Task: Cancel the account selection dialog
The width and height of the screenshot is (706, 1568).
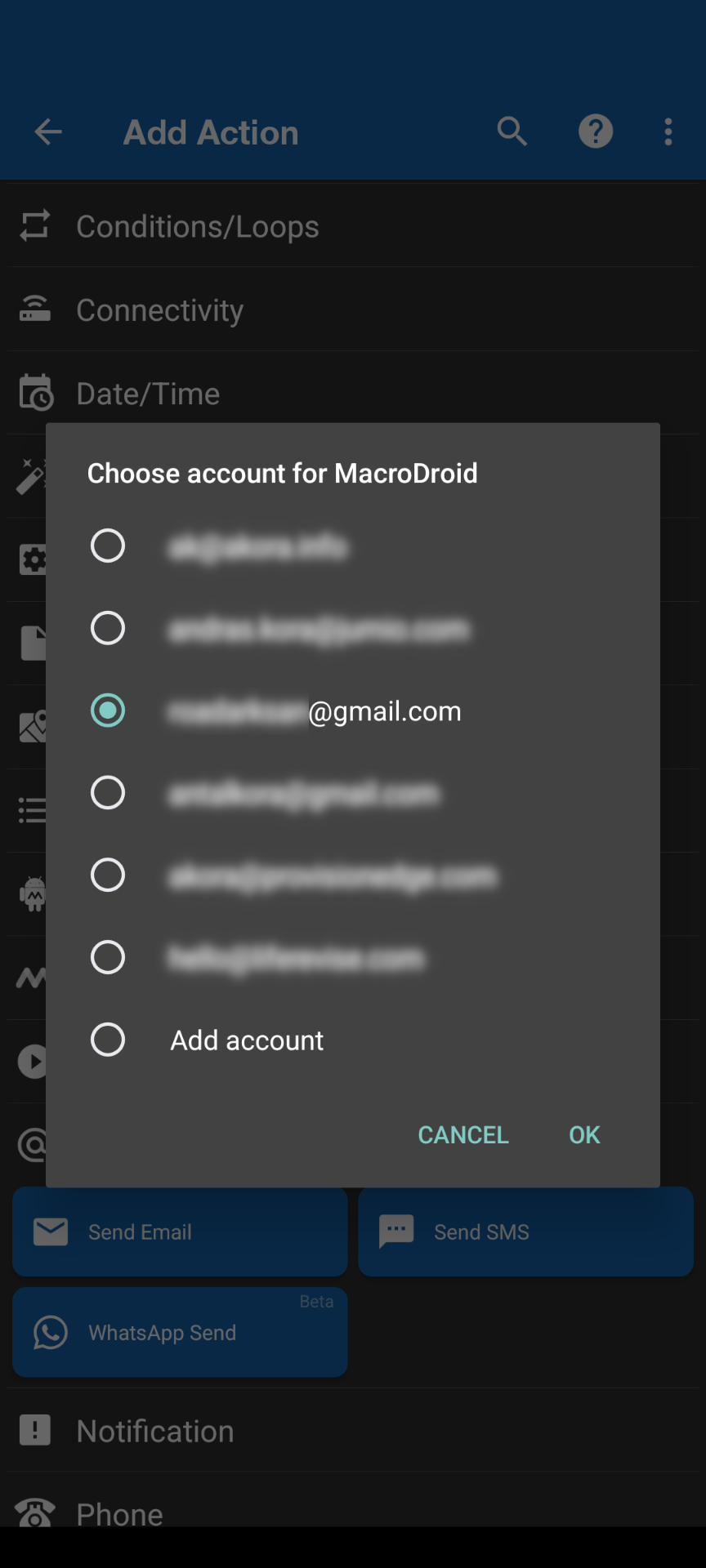Action: pos(463,1134)
